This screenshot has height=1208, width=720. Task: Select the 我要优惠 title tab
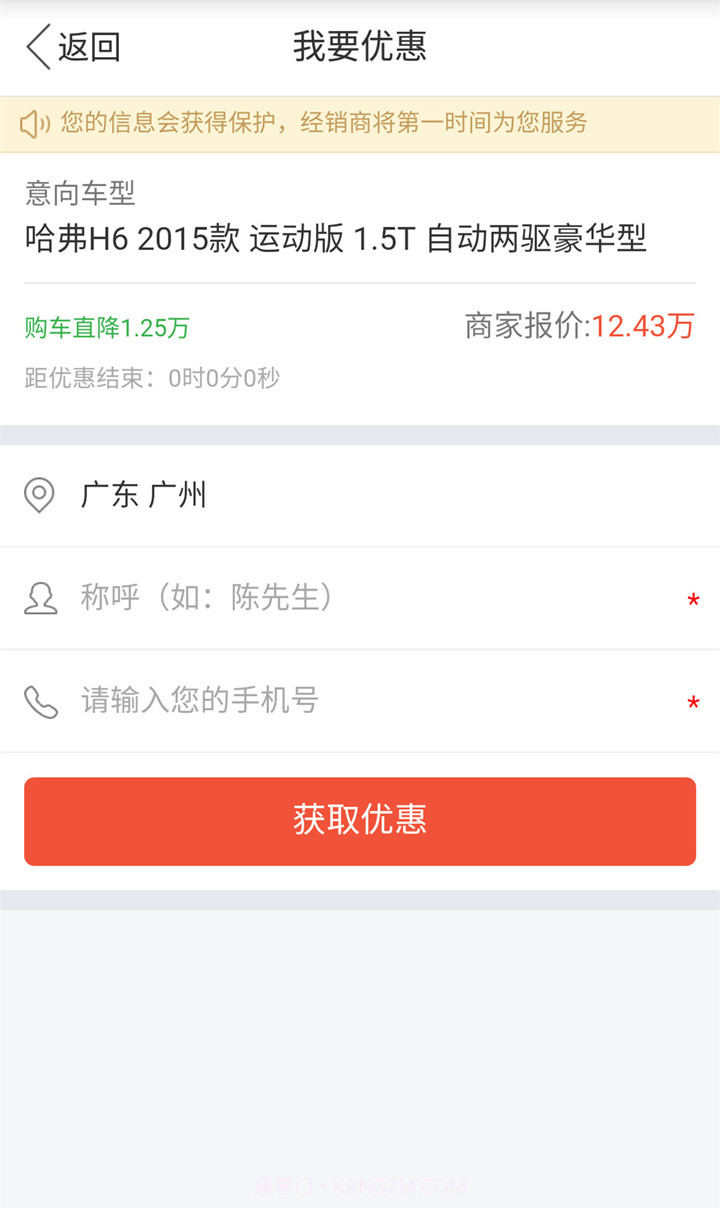[x=359, y=46]
